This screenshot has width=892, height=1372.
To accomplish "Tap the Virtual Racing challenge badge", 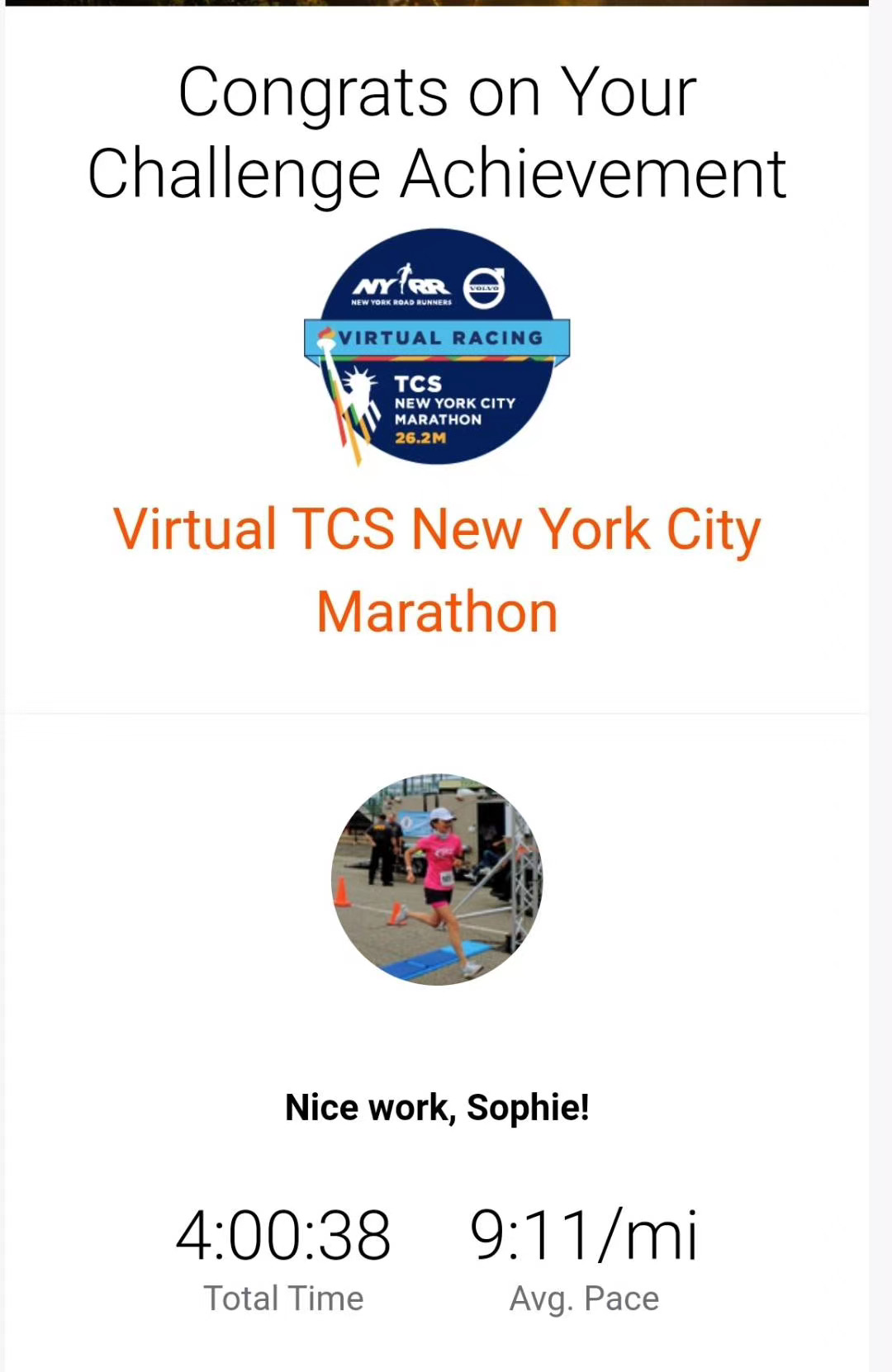I will tap(437, 347).
